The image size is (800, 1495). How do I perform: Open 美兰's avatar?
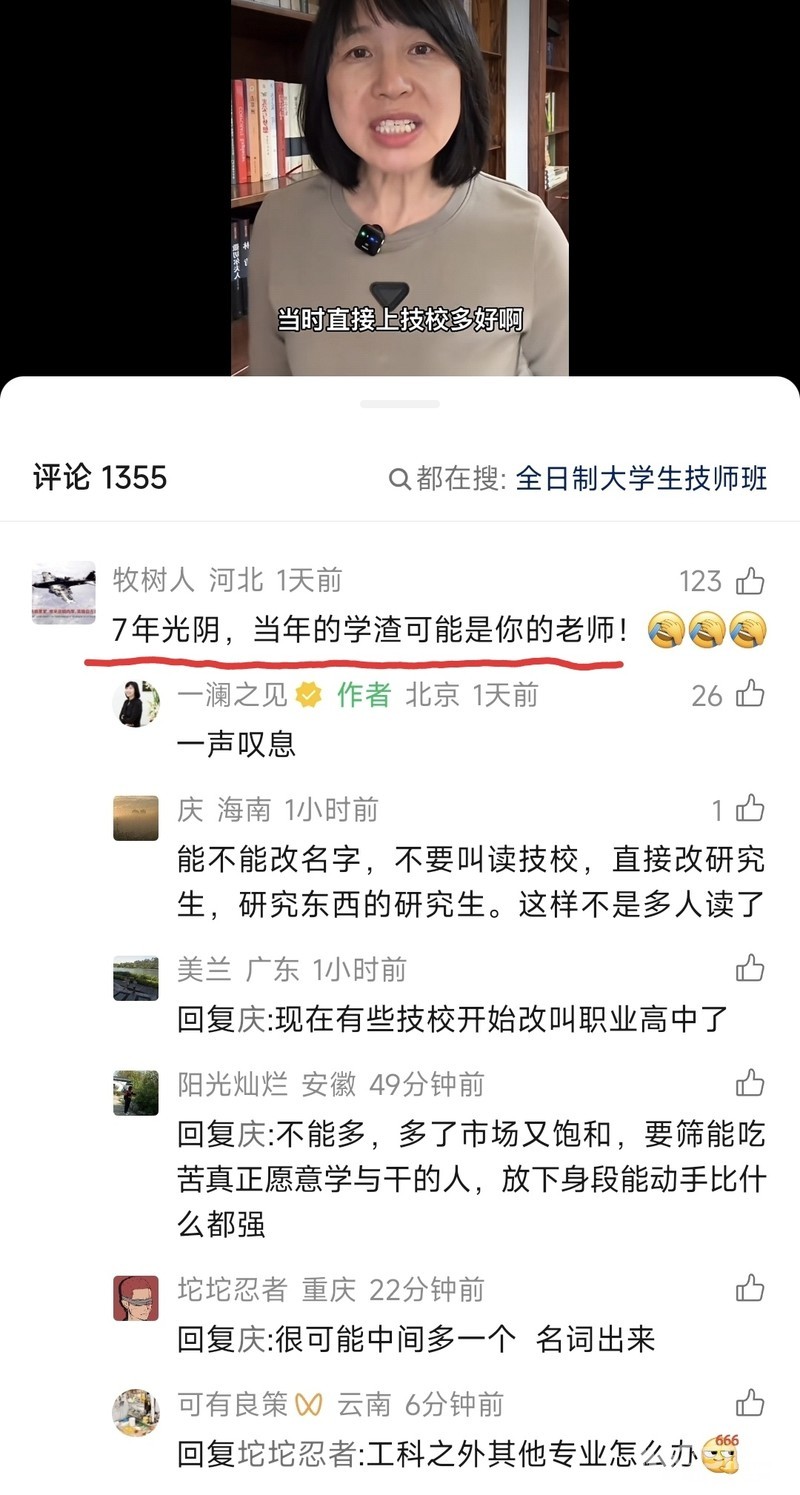point(135,978)
